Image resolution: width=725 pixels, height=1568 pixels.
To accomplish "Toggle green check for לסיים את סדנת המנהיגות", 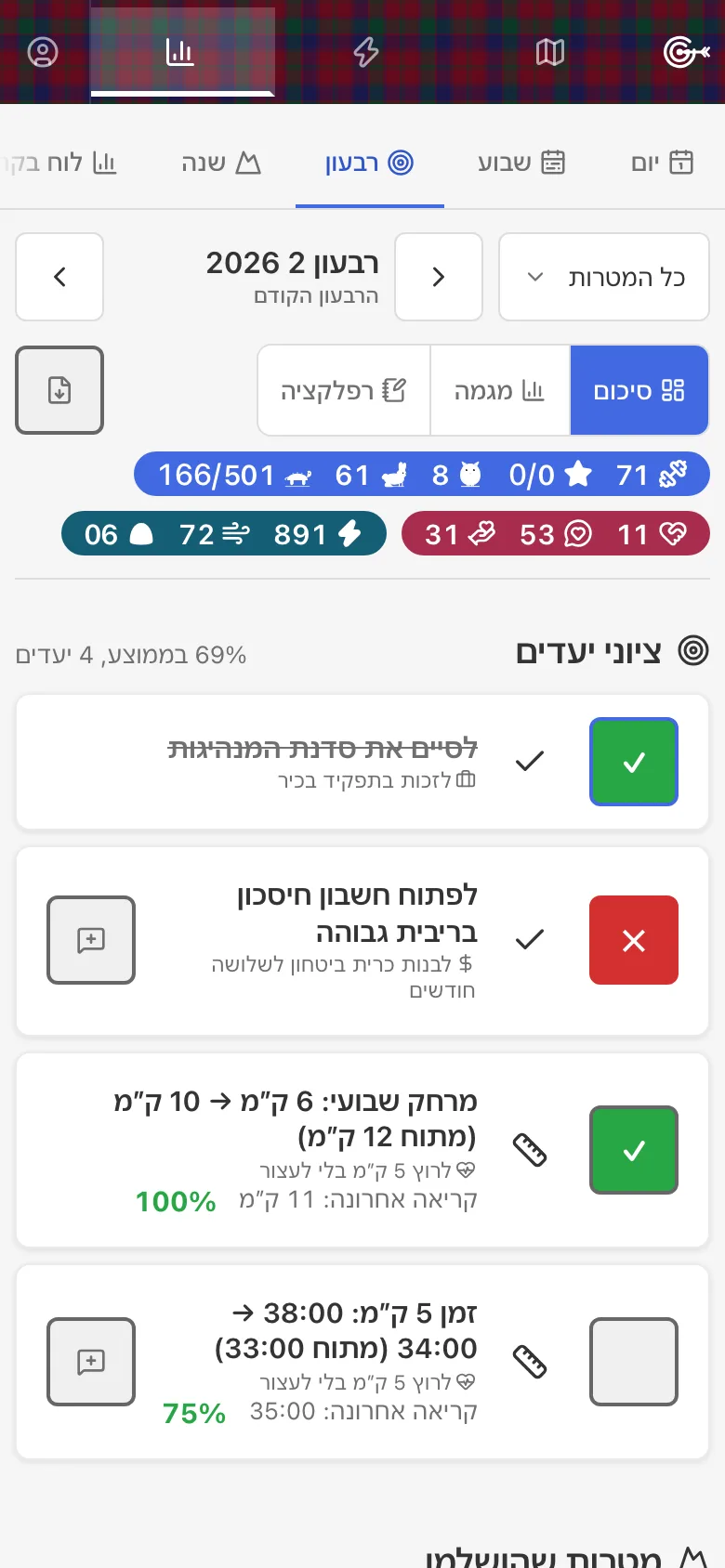I will (634, 762).
